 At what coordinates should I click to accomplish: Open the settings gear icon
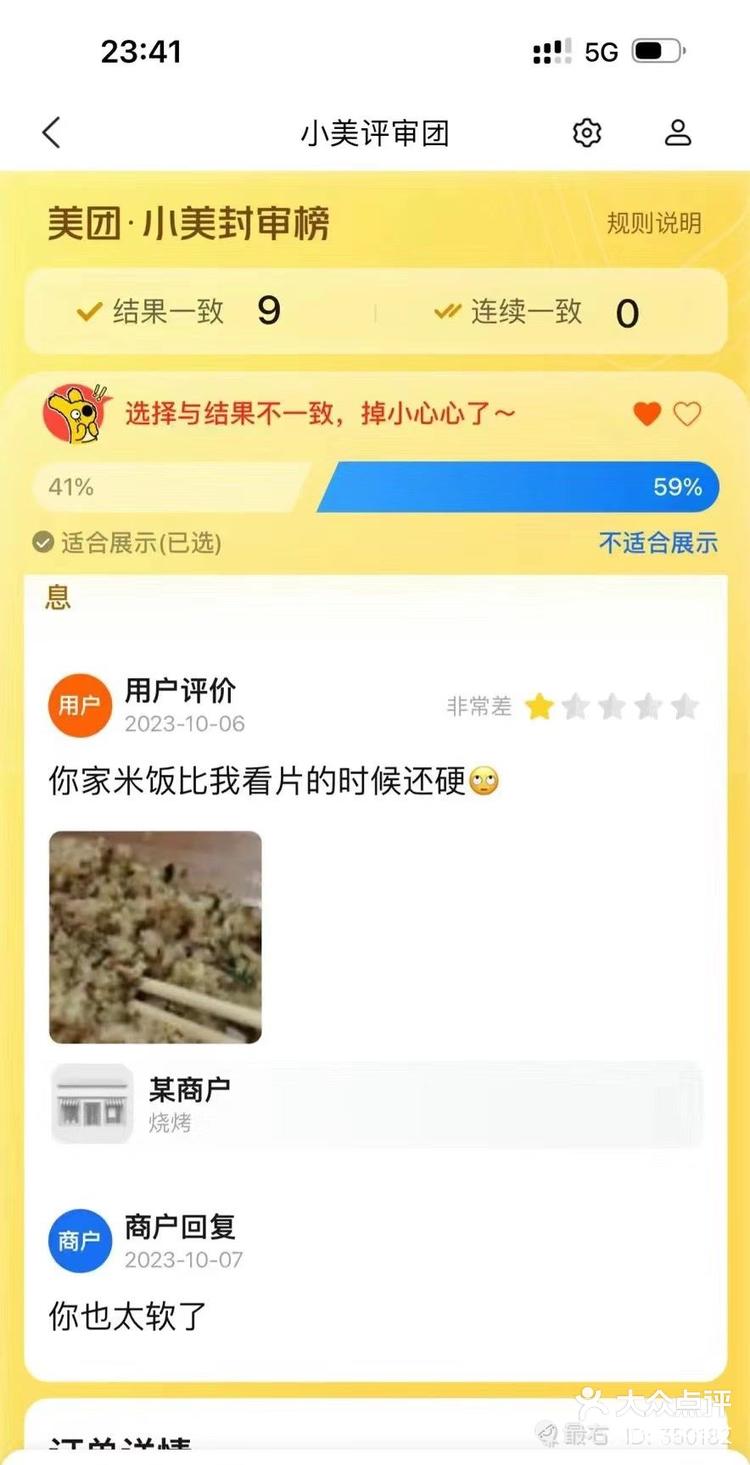[x=586, y=133]
